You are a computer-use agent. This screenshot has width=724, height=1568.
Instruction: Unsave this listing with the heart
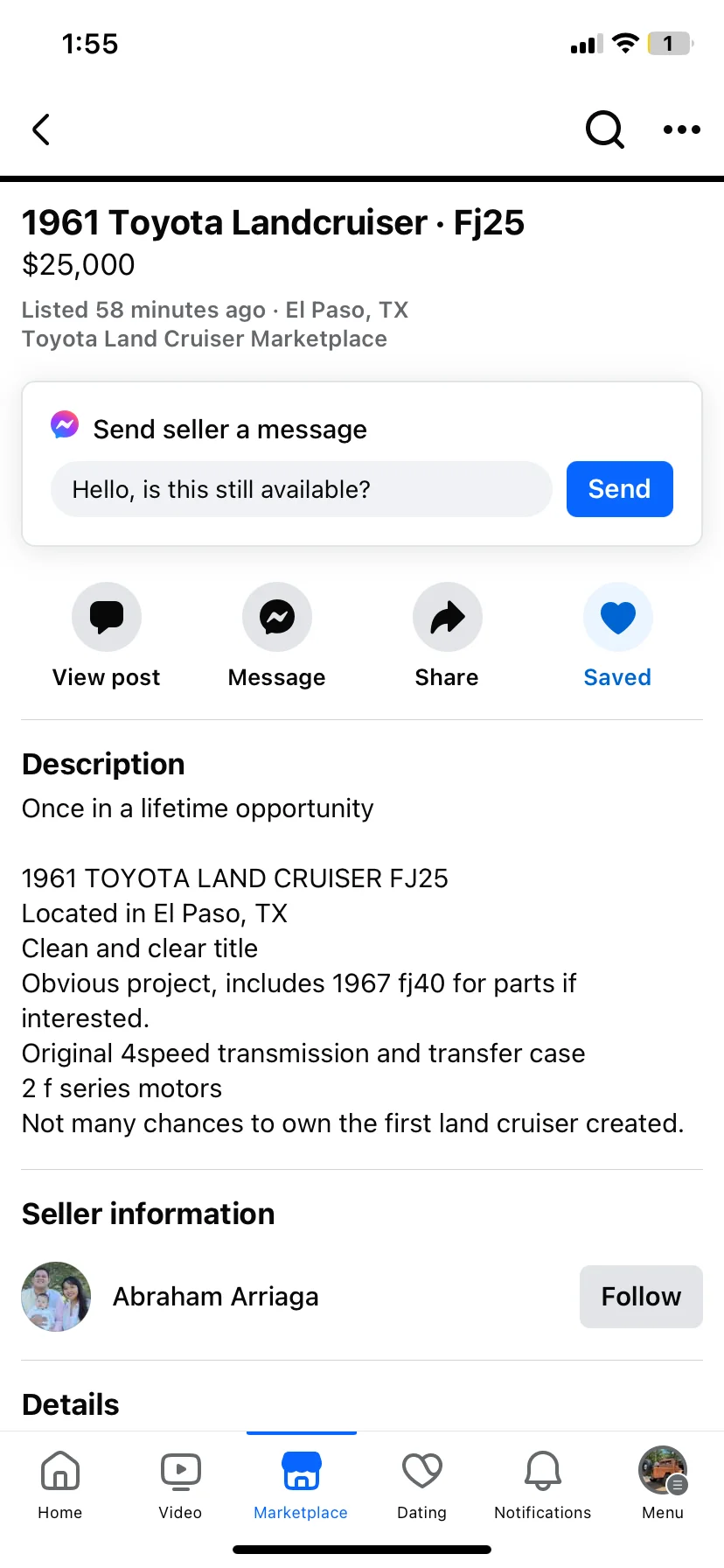point(617,618)
